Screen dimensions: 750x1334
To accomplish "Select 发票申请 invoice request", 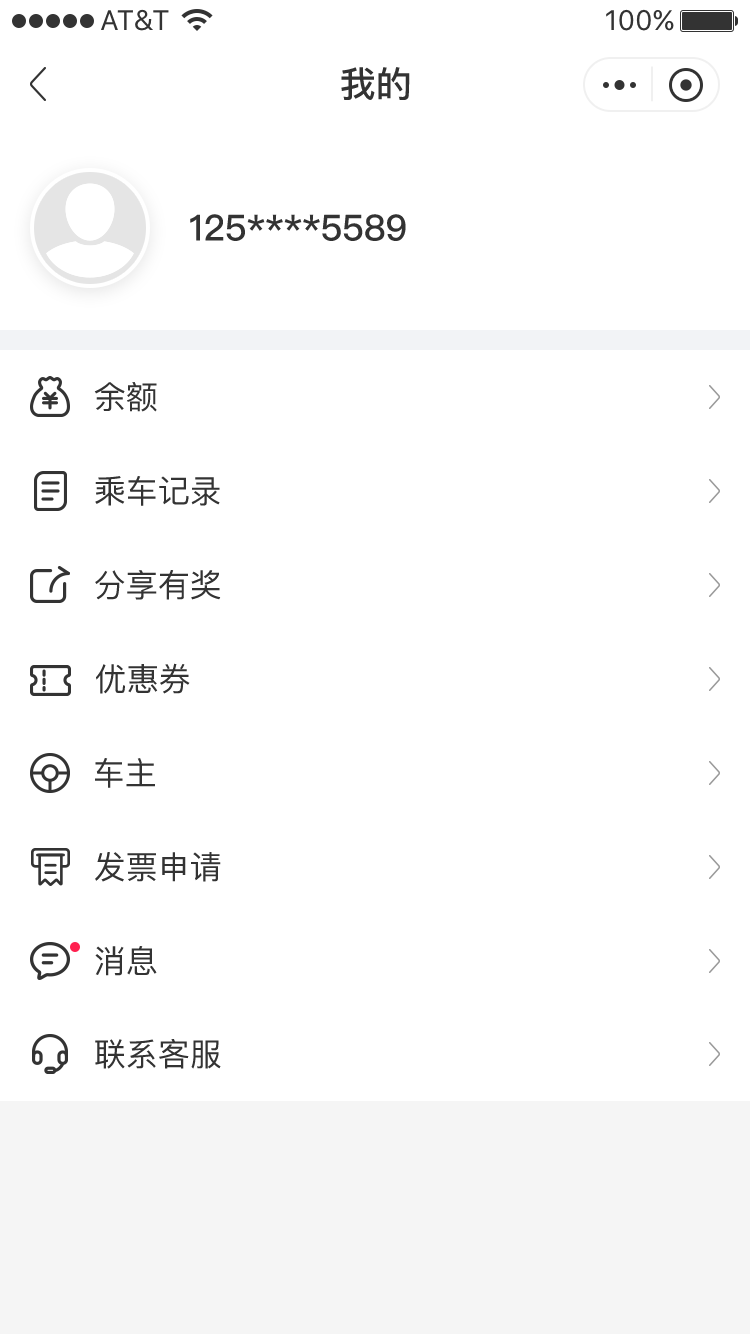I will (x=375, y=867).
